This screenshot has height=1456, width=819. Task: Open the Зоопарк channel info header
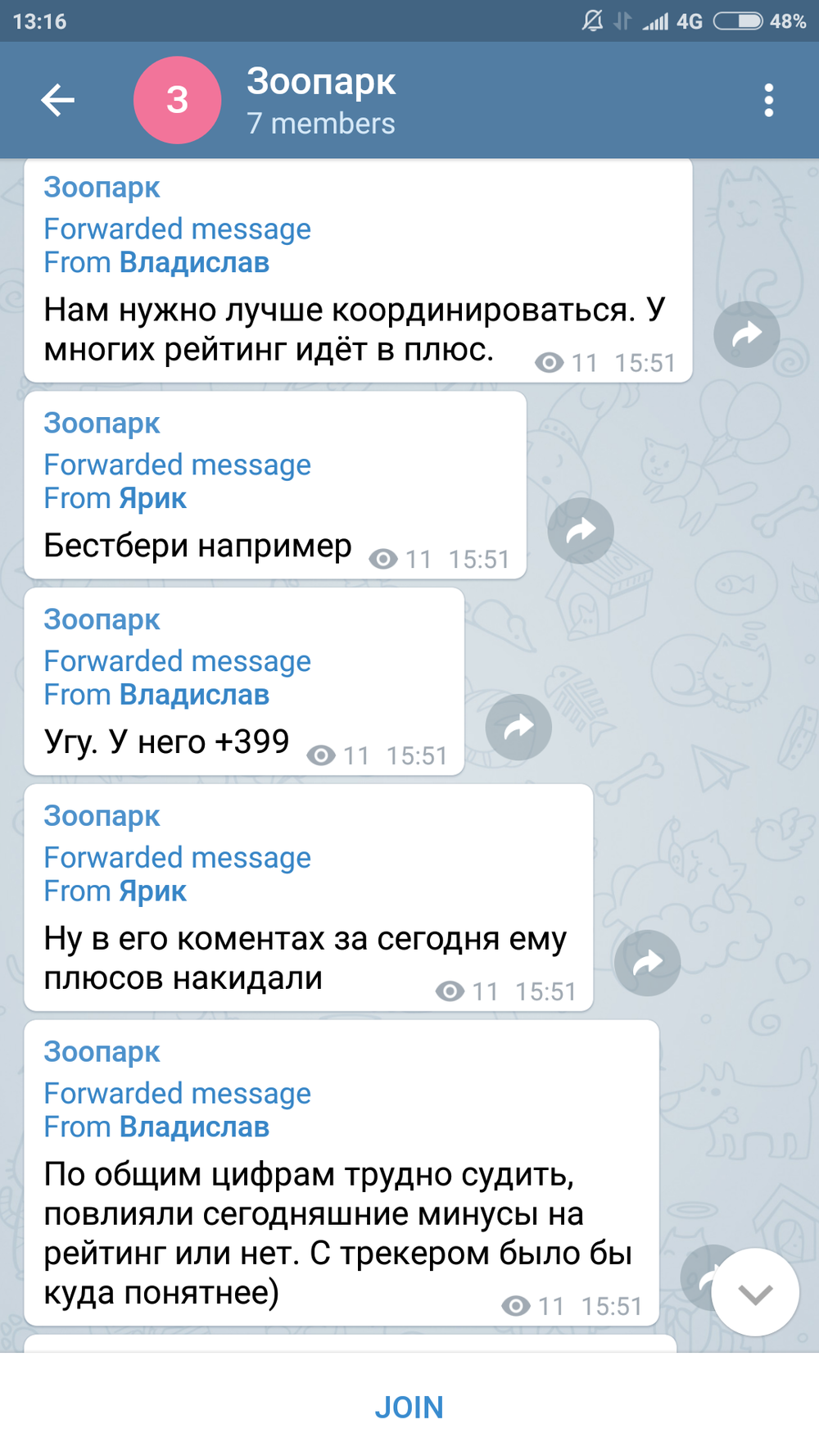point(321,101)
